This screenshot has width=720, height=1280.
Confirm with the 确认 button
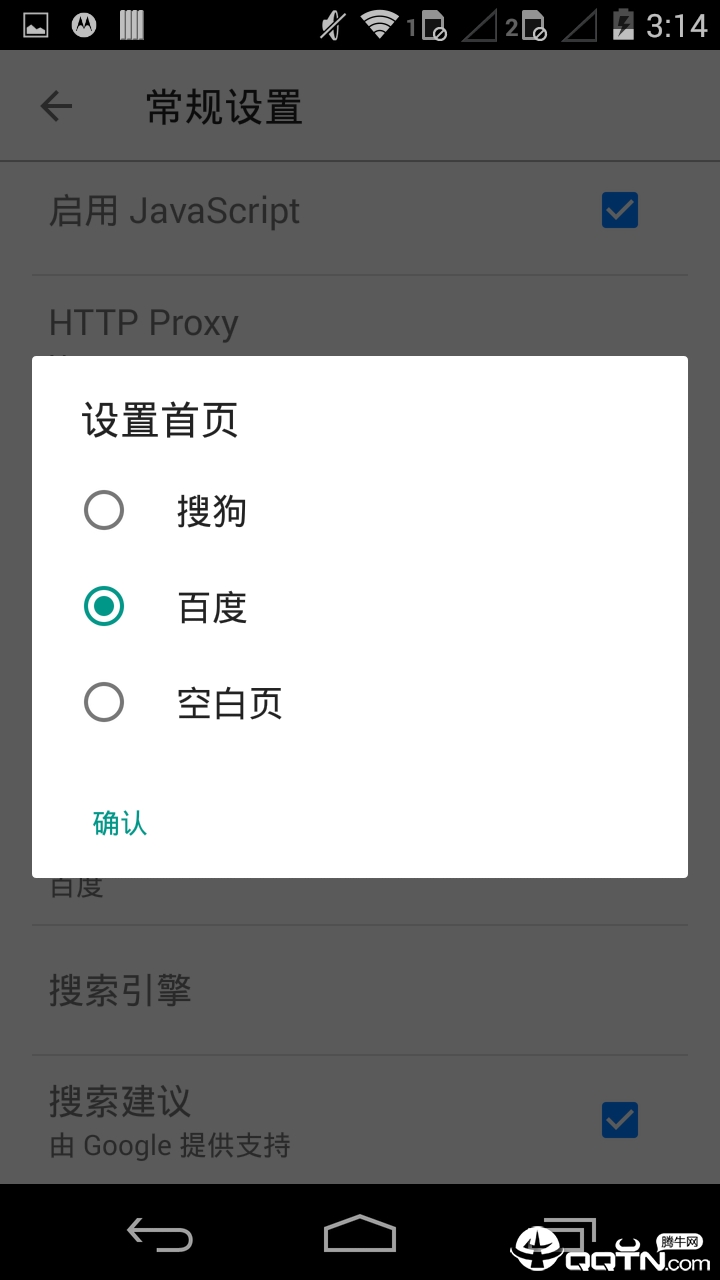120,823
